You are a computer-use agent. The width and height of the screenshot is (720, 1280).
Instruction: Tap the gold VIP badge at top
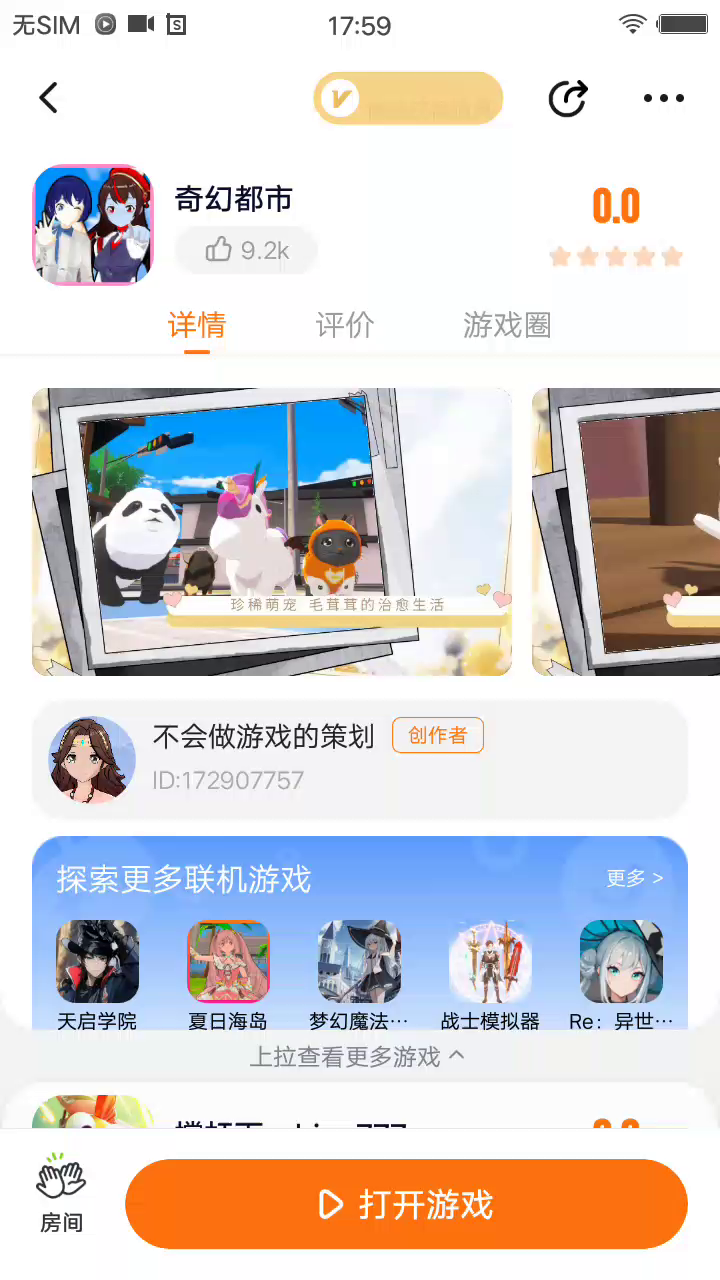point(407,98)
